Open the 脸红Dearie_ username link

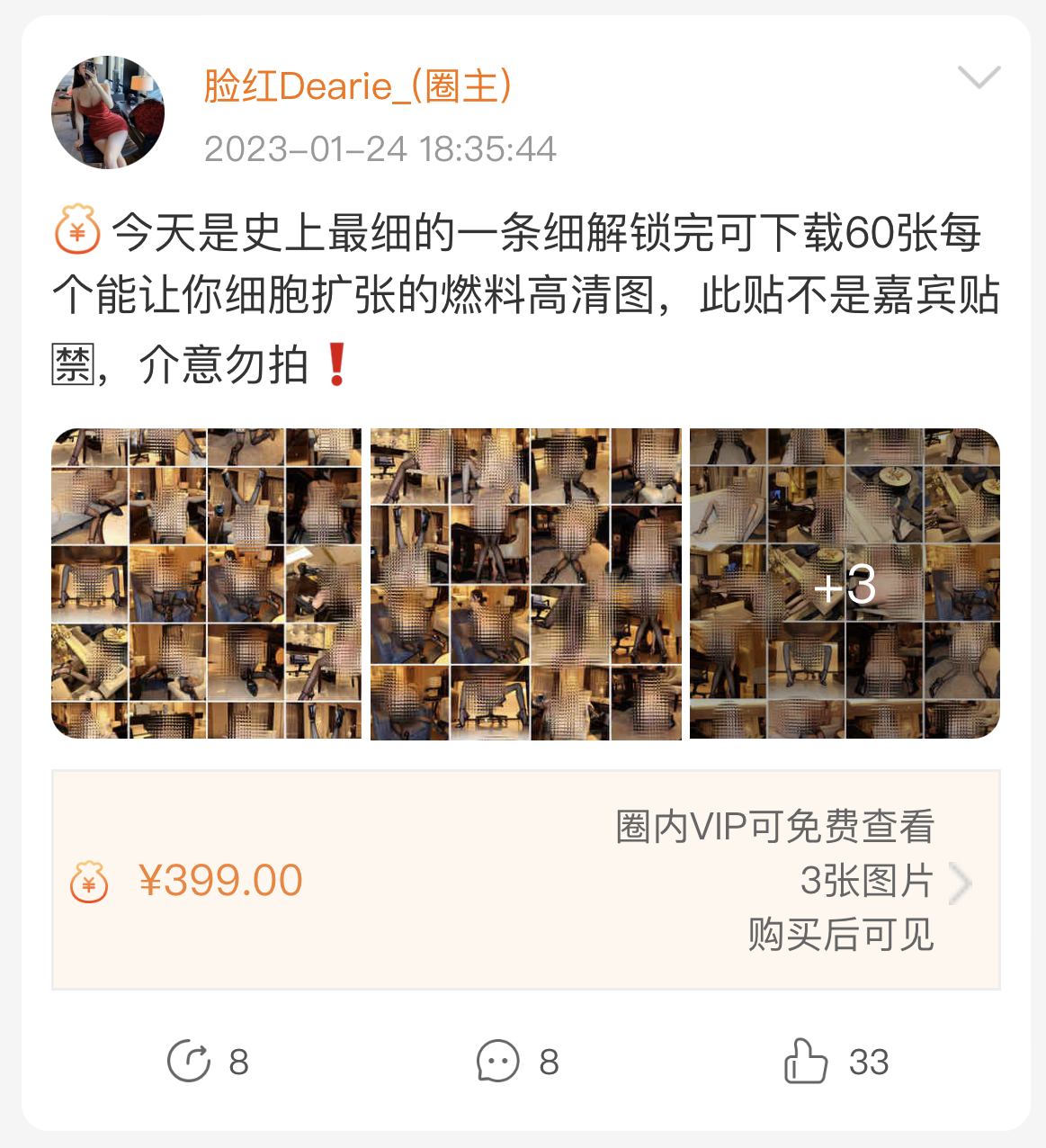point(357,86)
